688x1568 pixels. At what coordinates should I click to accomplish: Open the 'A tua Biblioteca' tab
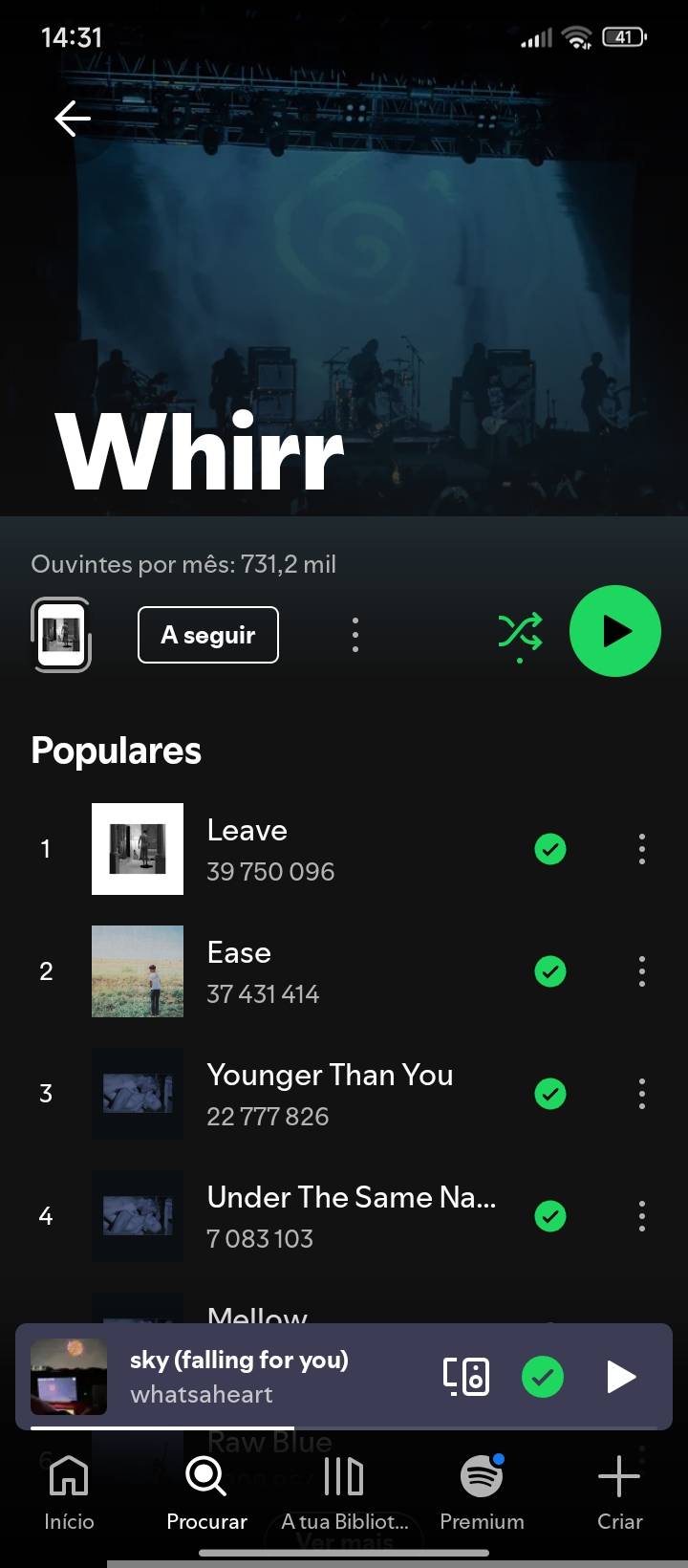(x=344, y=1493)
